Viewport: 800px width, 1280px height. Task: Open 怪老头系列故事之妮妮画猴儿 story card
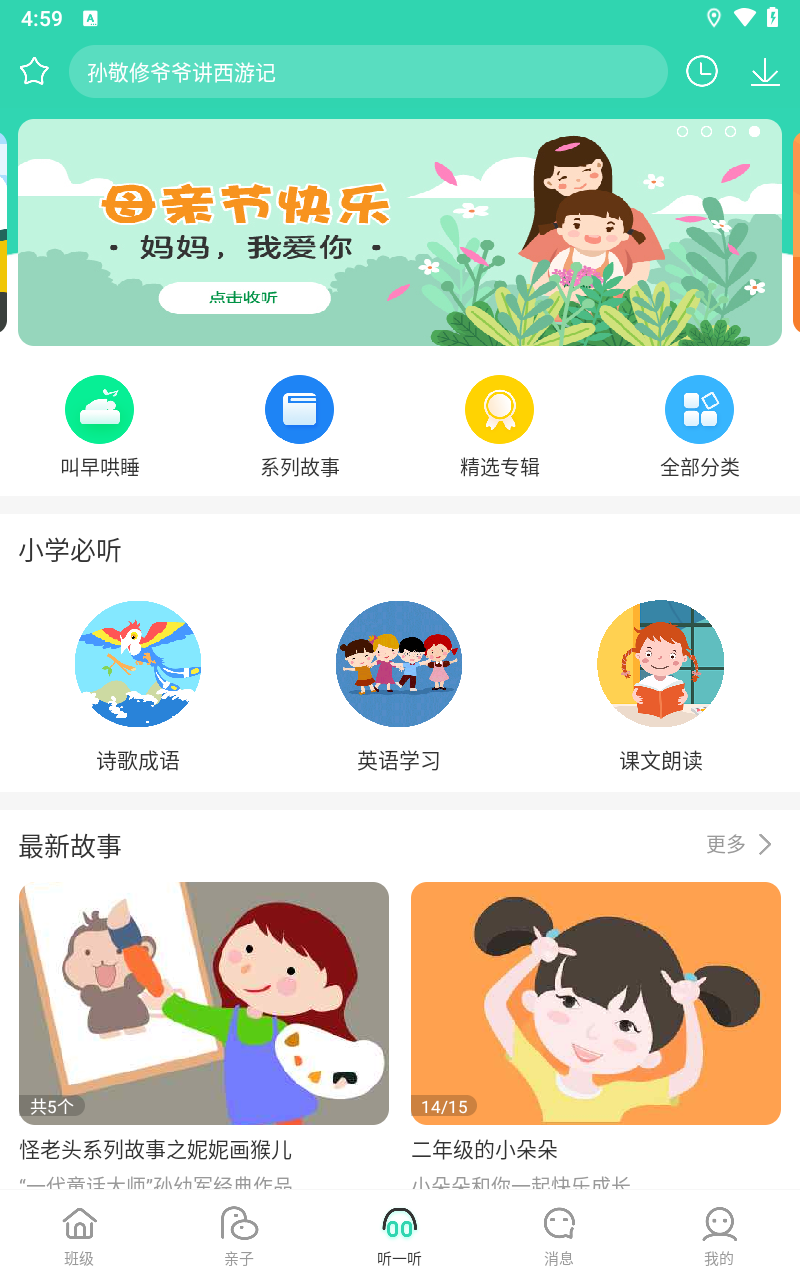(204, 1003)
